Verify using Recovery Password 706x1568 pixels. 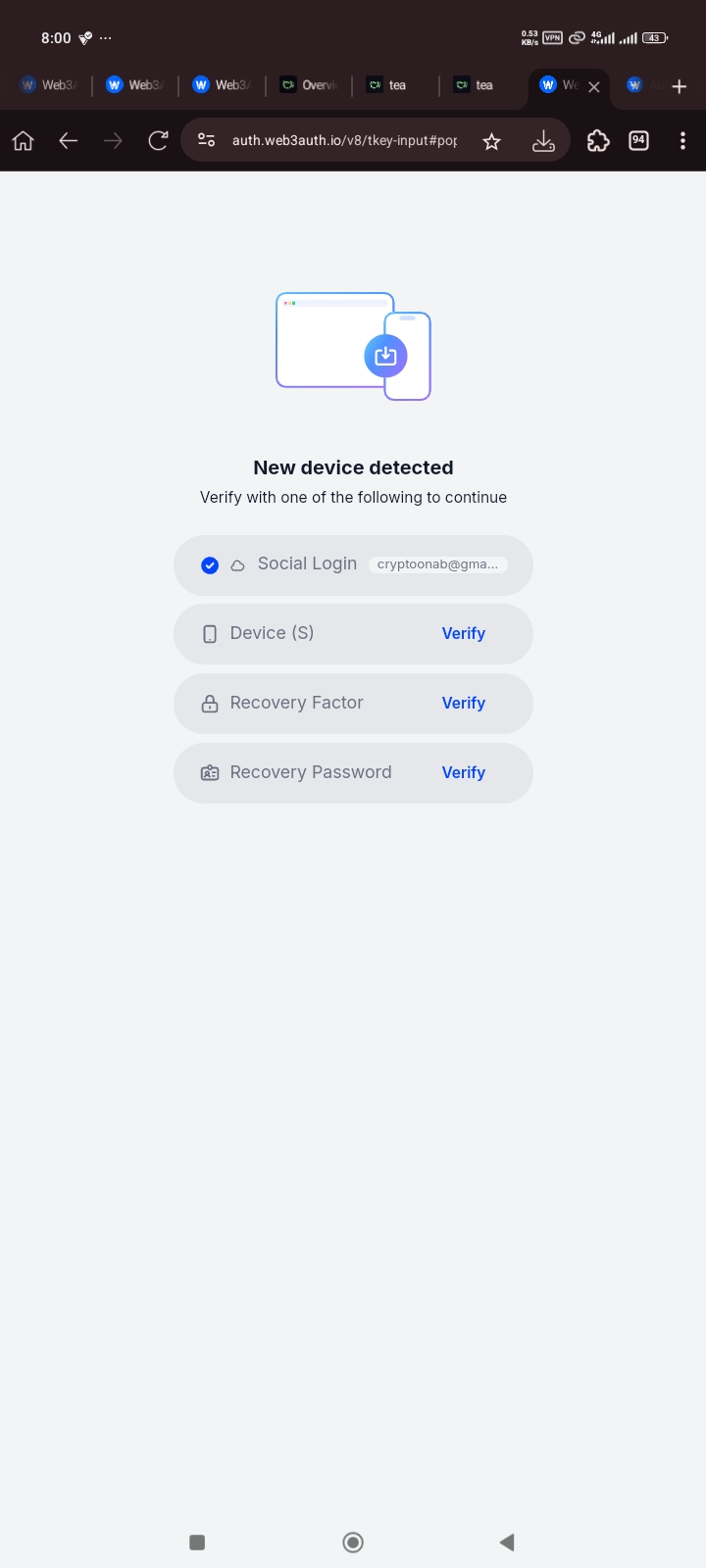click(x=463, y=772)
